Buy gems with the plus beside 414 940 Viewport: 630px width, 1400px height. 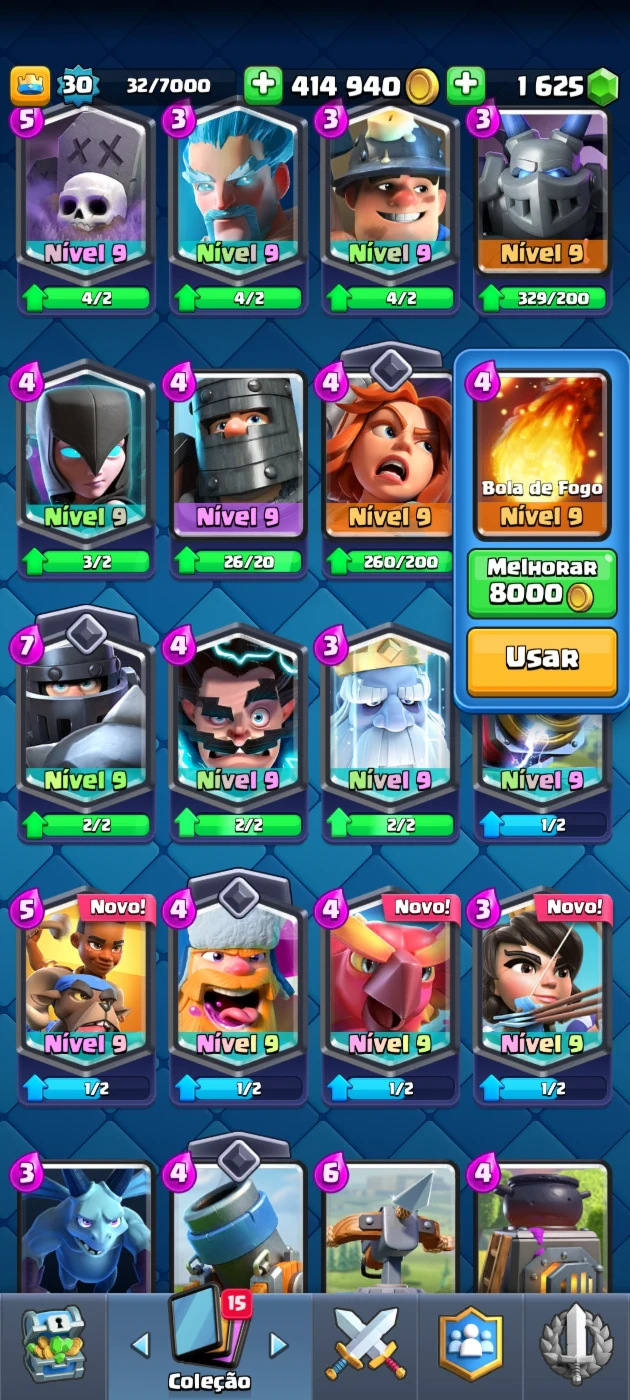(x=466, y=86)
